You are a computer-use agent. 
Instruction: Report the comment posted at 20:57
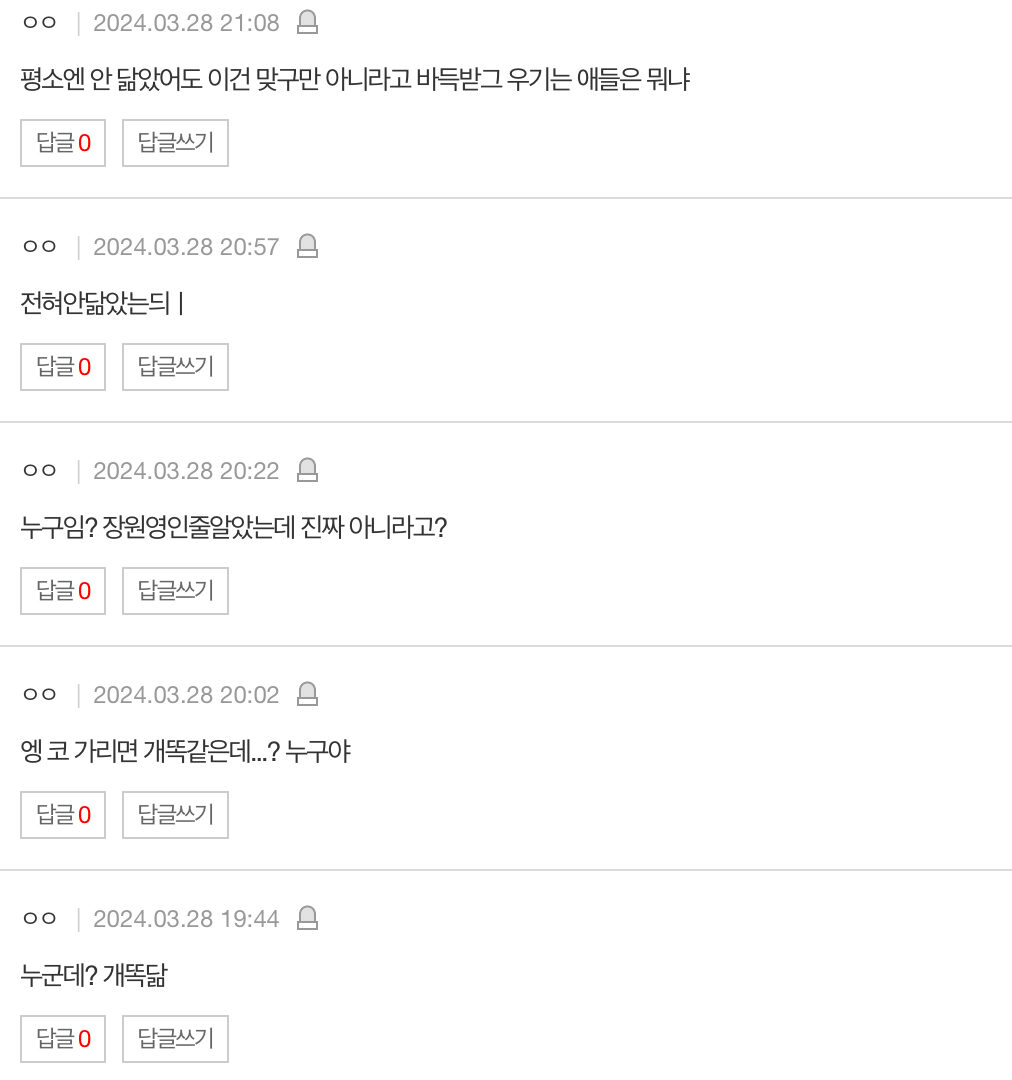point(308,246)
